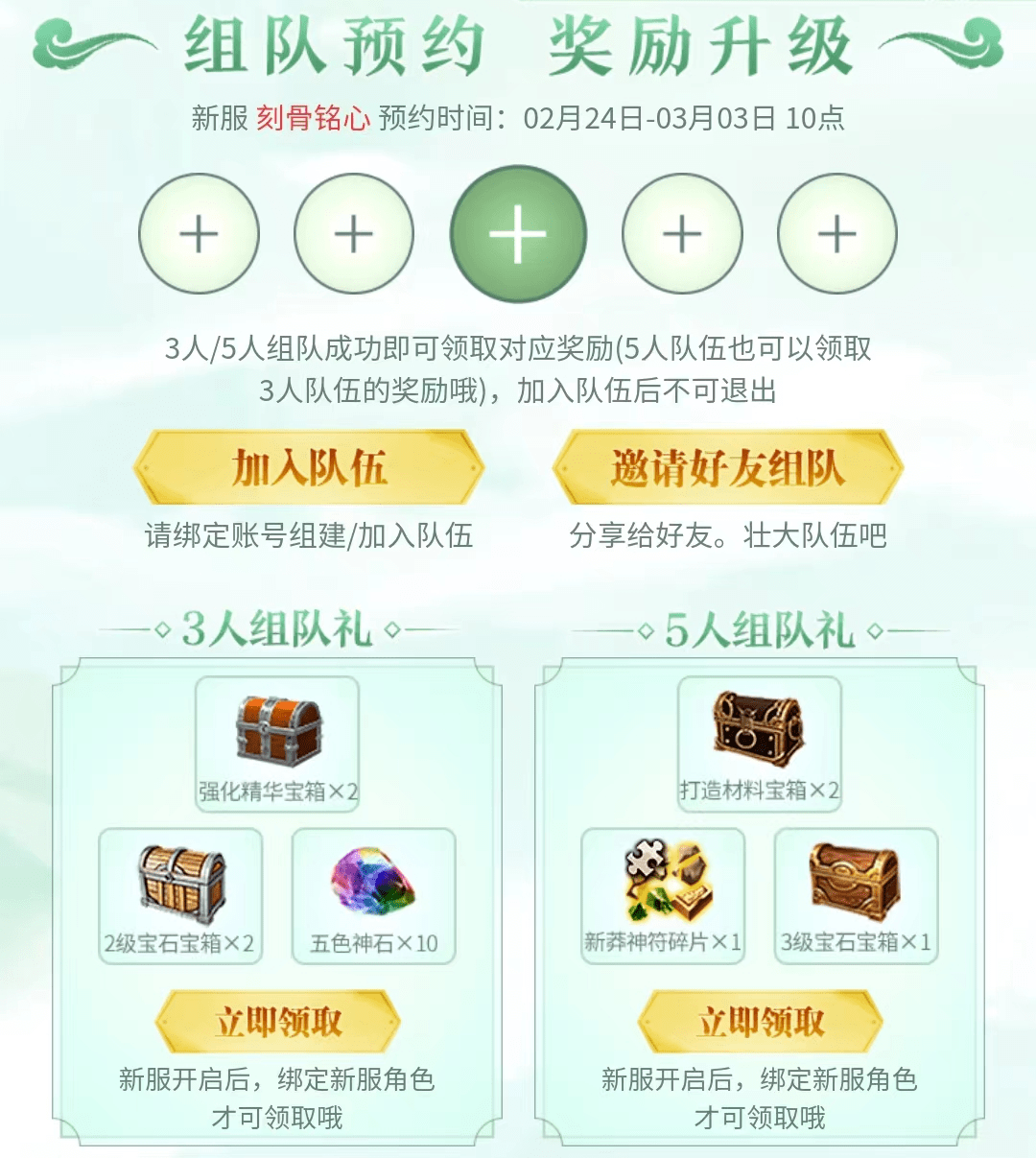
Task: Claim the 5人组队礼 reward with 立即领取
Action: 760,1022
